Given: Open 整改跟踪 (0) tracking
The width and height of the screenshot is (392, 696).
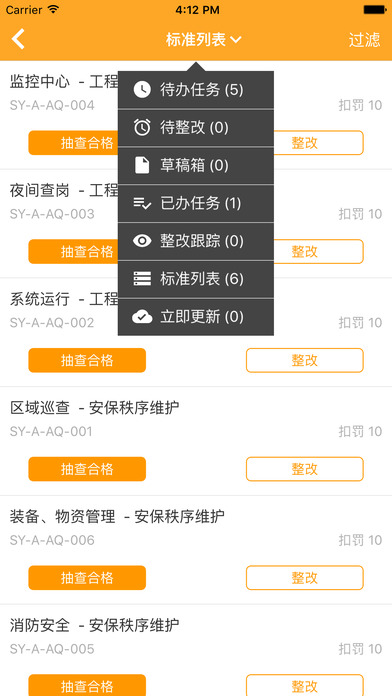Looking at the screenshot, I should [196, 241].
